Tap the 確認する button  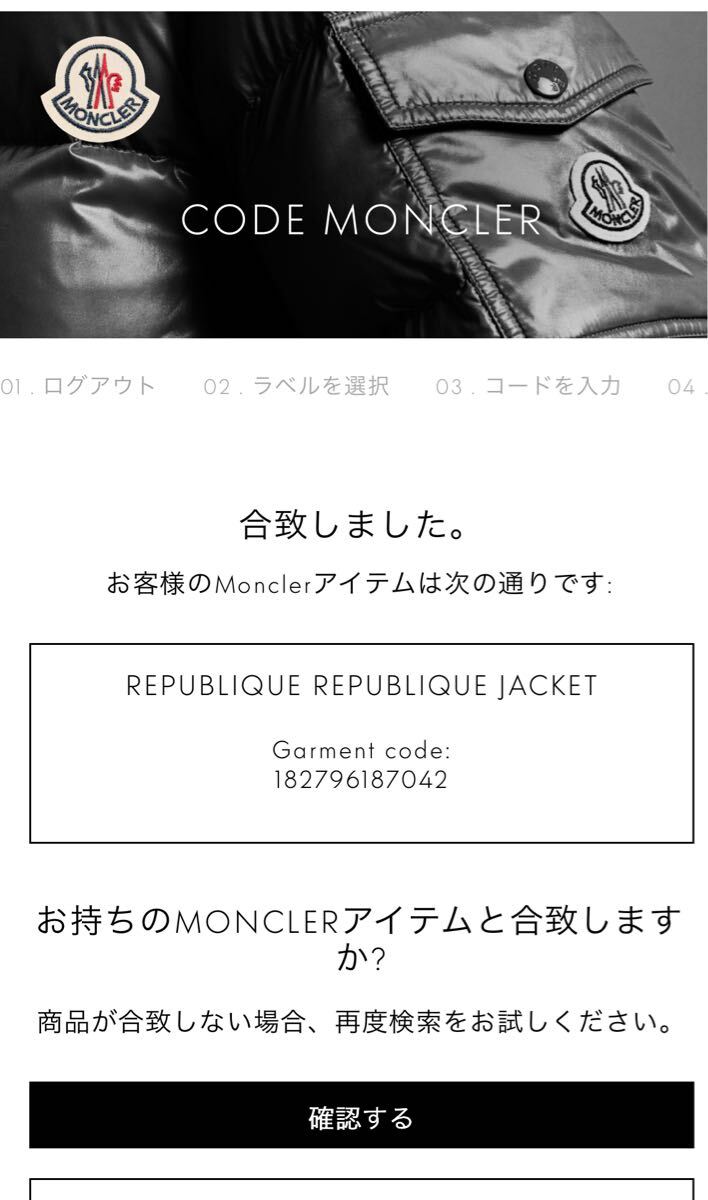click(361, 1115)
